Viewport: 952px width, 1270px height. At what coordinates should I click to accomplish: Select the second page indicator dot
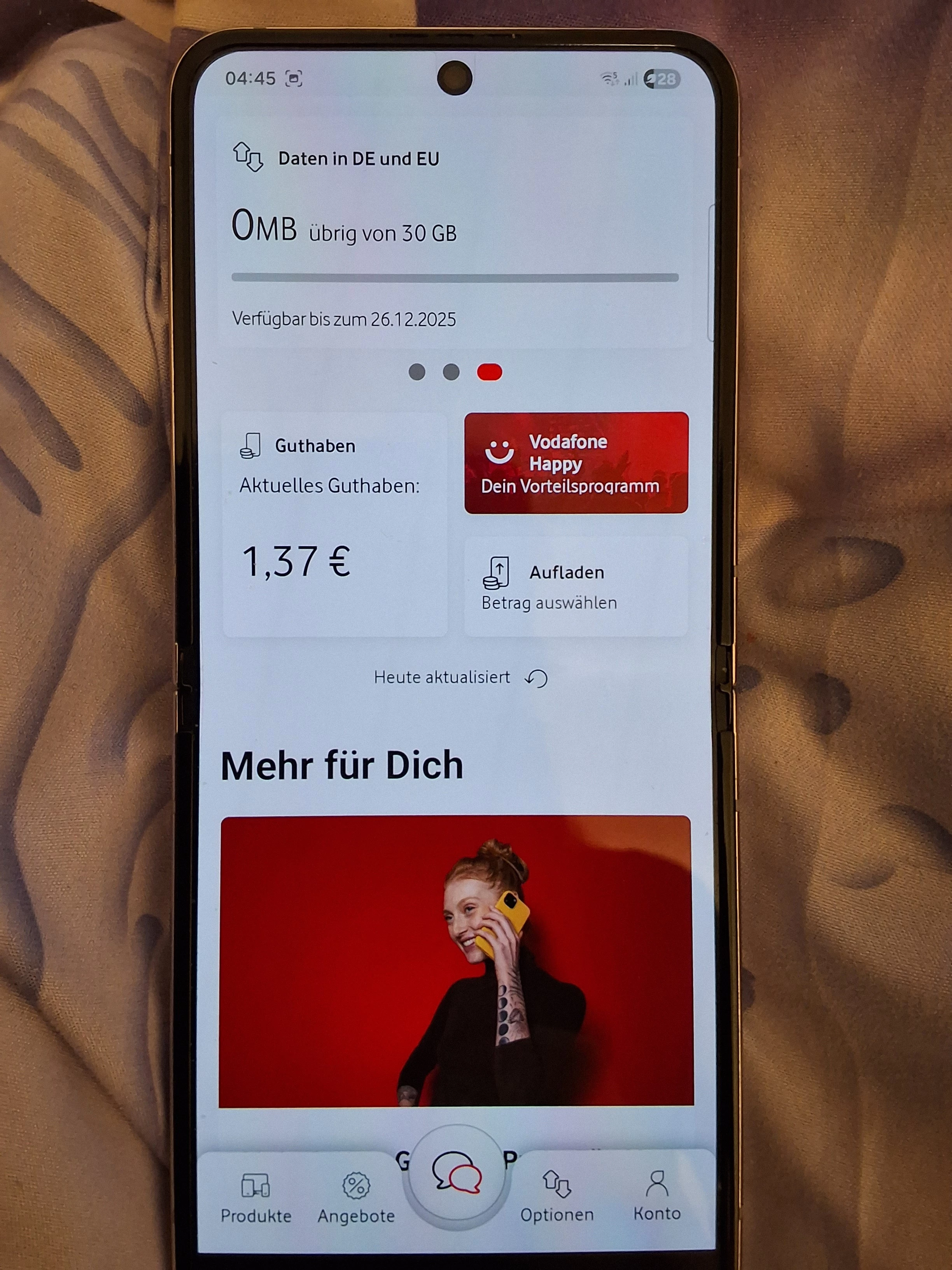(x=451, y=372)
